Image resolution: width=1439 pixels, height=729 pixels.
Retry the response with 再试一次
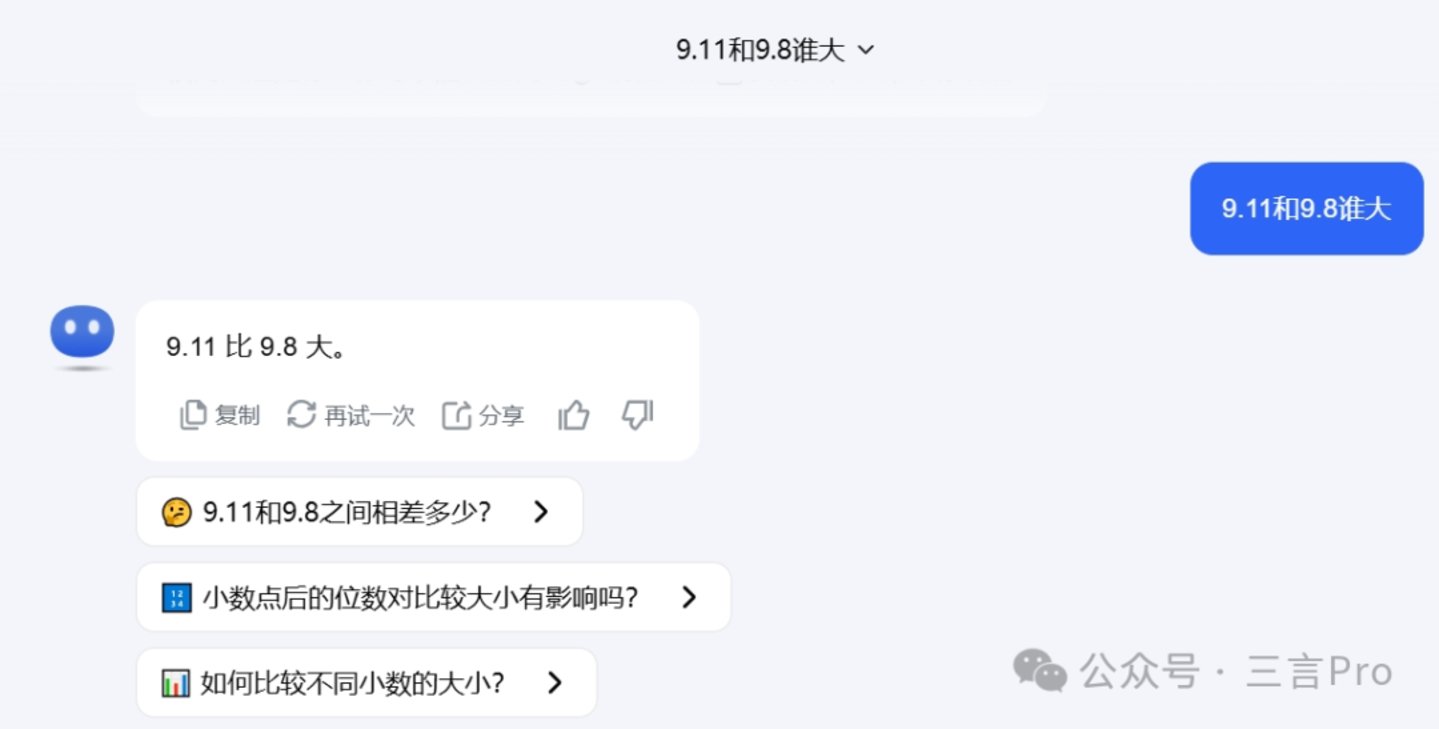351,415
